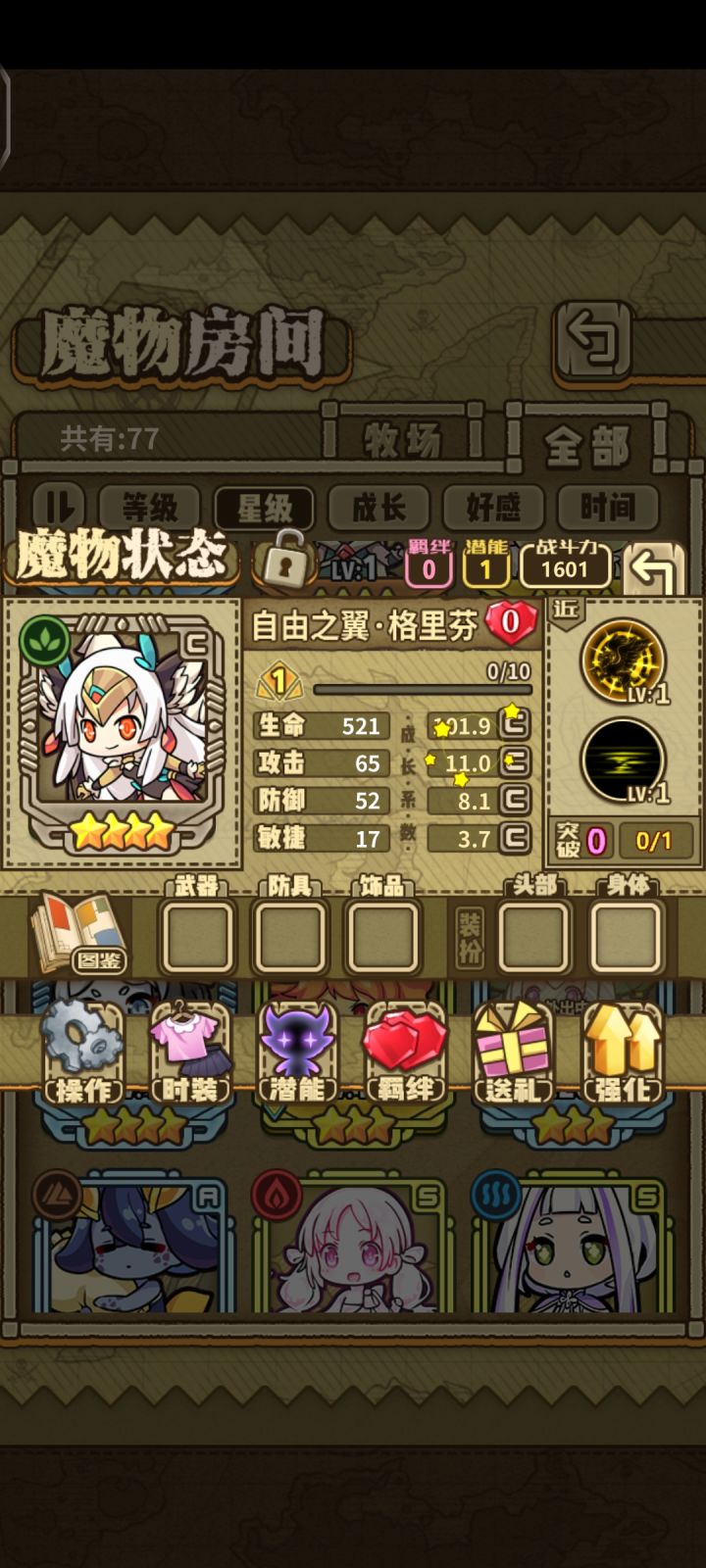Image resolution: width=706 pixels, height=1568 pixels.
Task: Select the 强化 enhance arrows icon
Action: click(624, 1044)
